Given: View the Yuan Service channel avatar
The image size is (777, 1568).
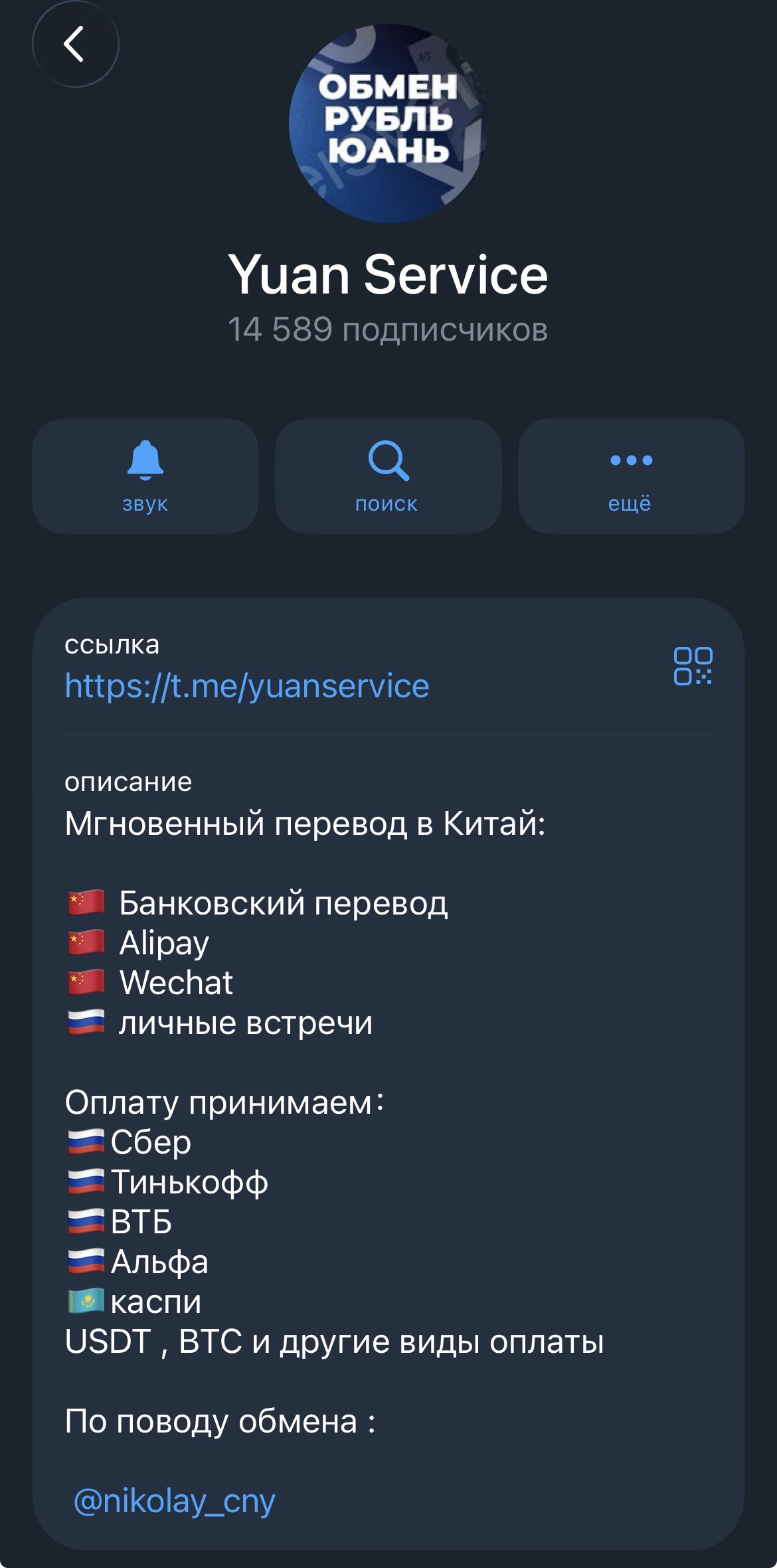Looking at the screenshot, I should pos(388,124).
